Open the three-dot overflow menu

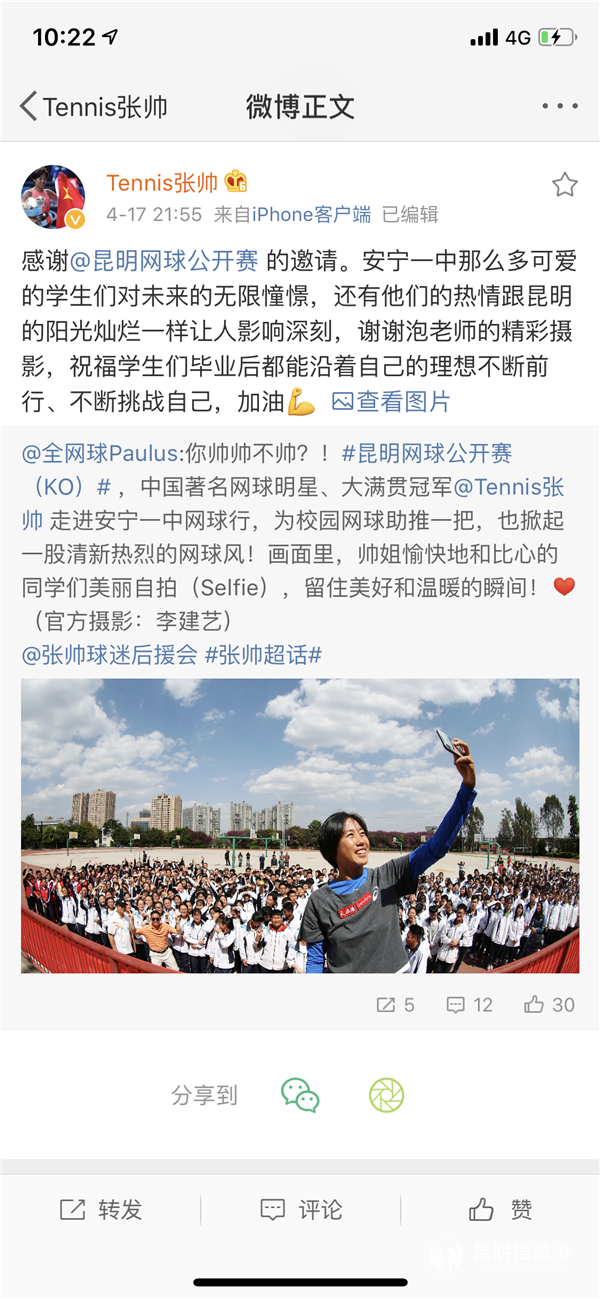(559, 106)
